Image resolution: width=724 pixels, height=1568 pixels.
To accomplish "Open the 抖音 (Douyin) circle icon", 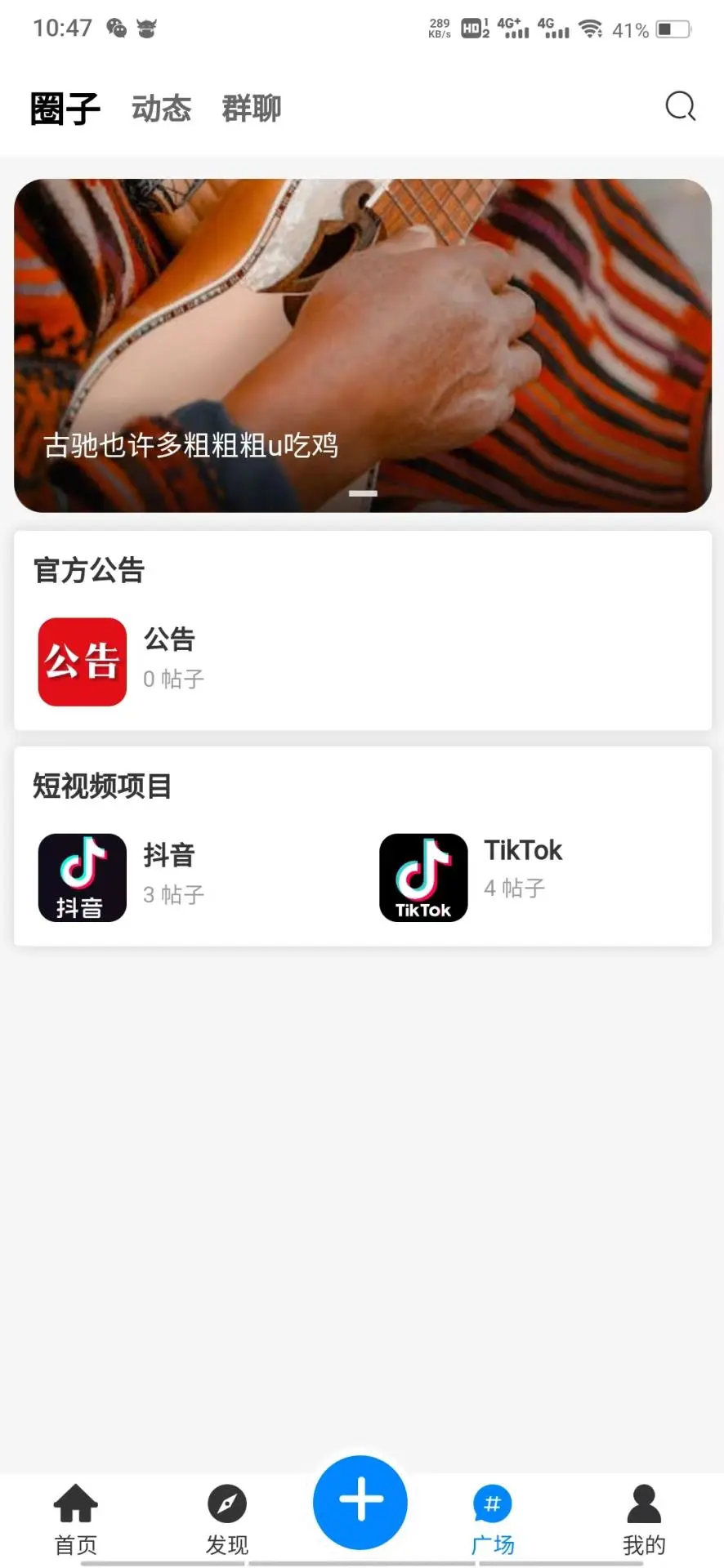I will tap(82, 877).
